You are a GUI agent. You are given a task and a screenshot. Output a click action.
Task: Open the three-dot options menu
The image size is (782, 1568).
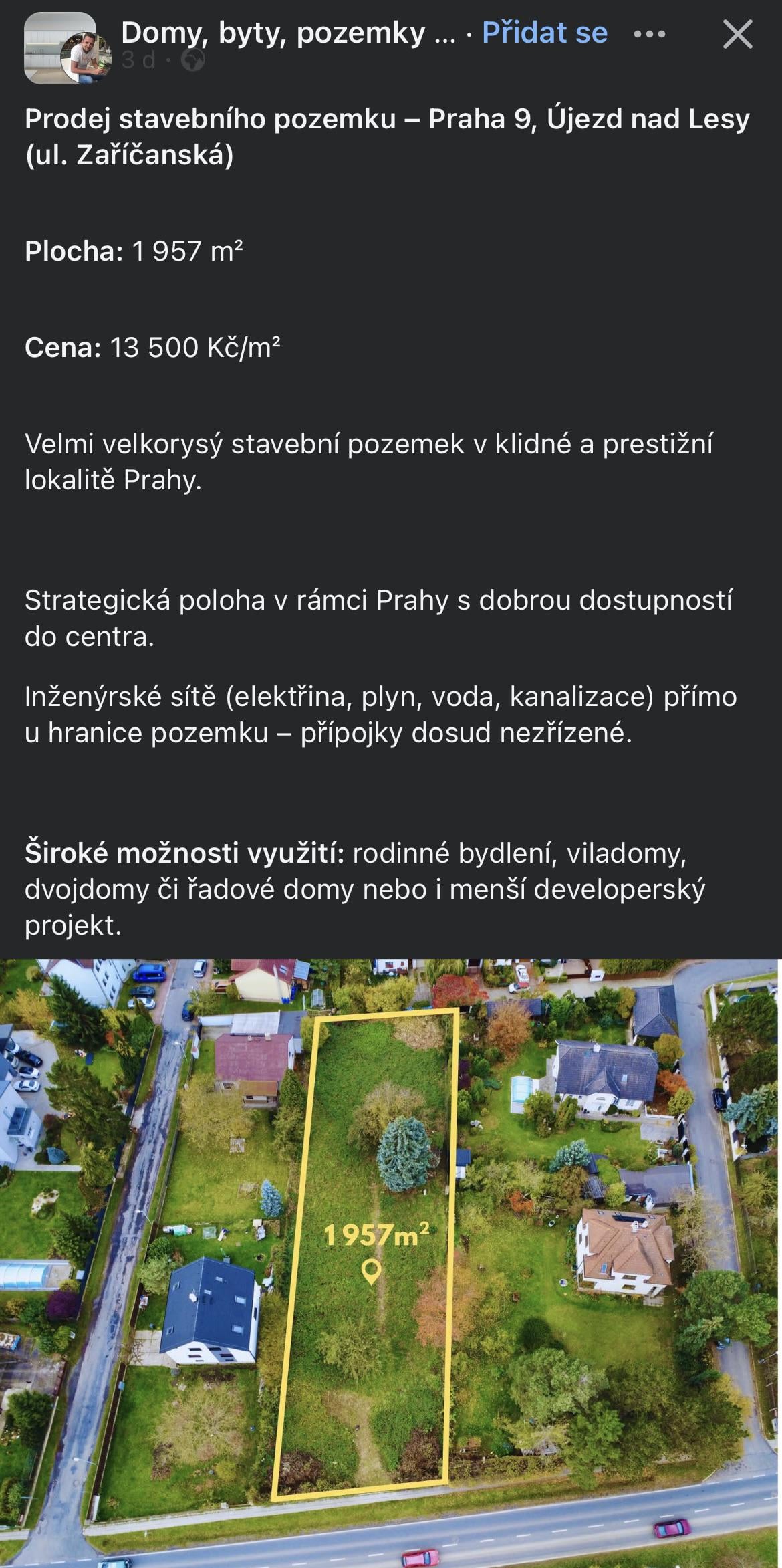[x=650, y=34]
